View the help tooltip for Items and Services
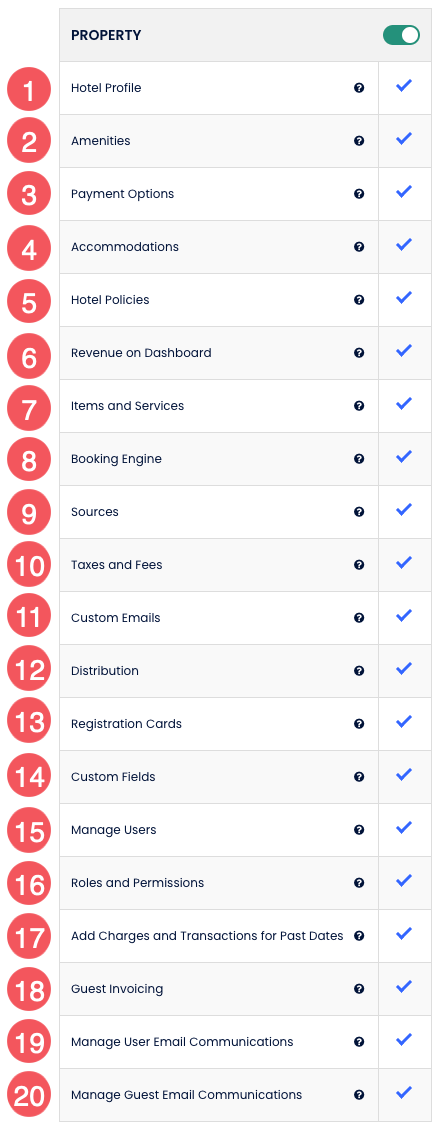Screen dimensions: 440x1128 click(359, 406)
